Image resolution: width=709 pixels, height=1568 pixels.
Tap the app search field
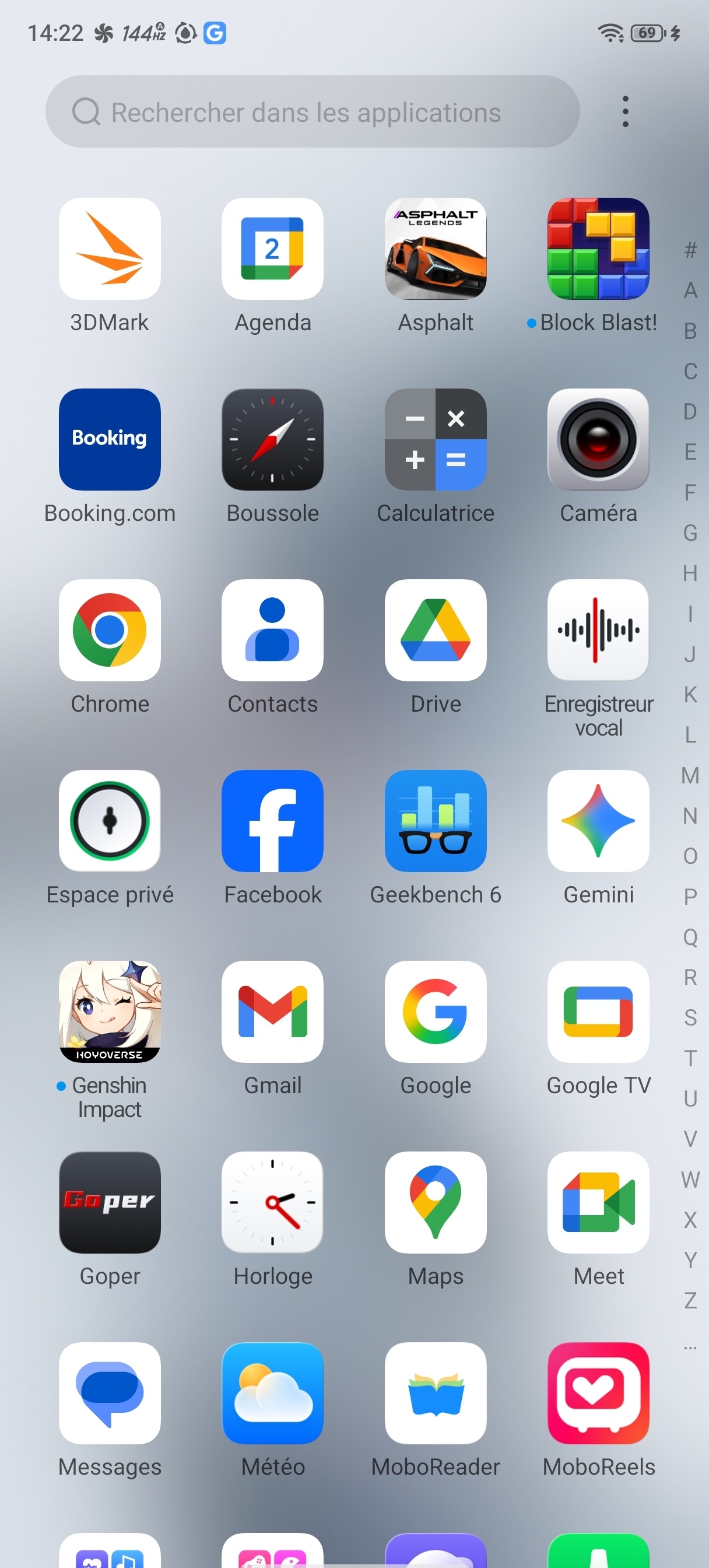coord(311,112)
